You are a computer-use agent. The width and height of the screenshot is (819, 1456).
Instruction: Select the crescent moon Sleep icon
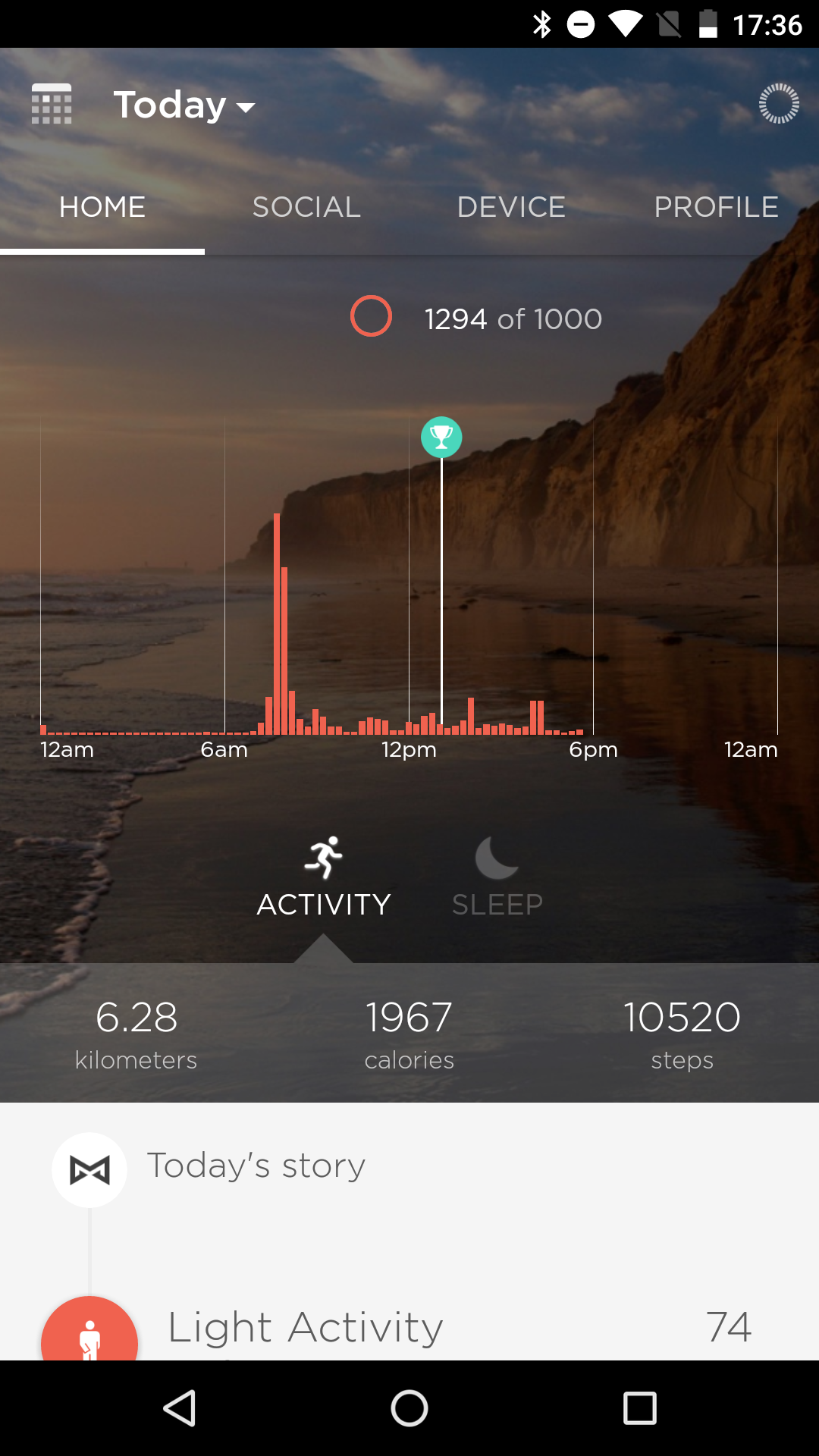496,857
